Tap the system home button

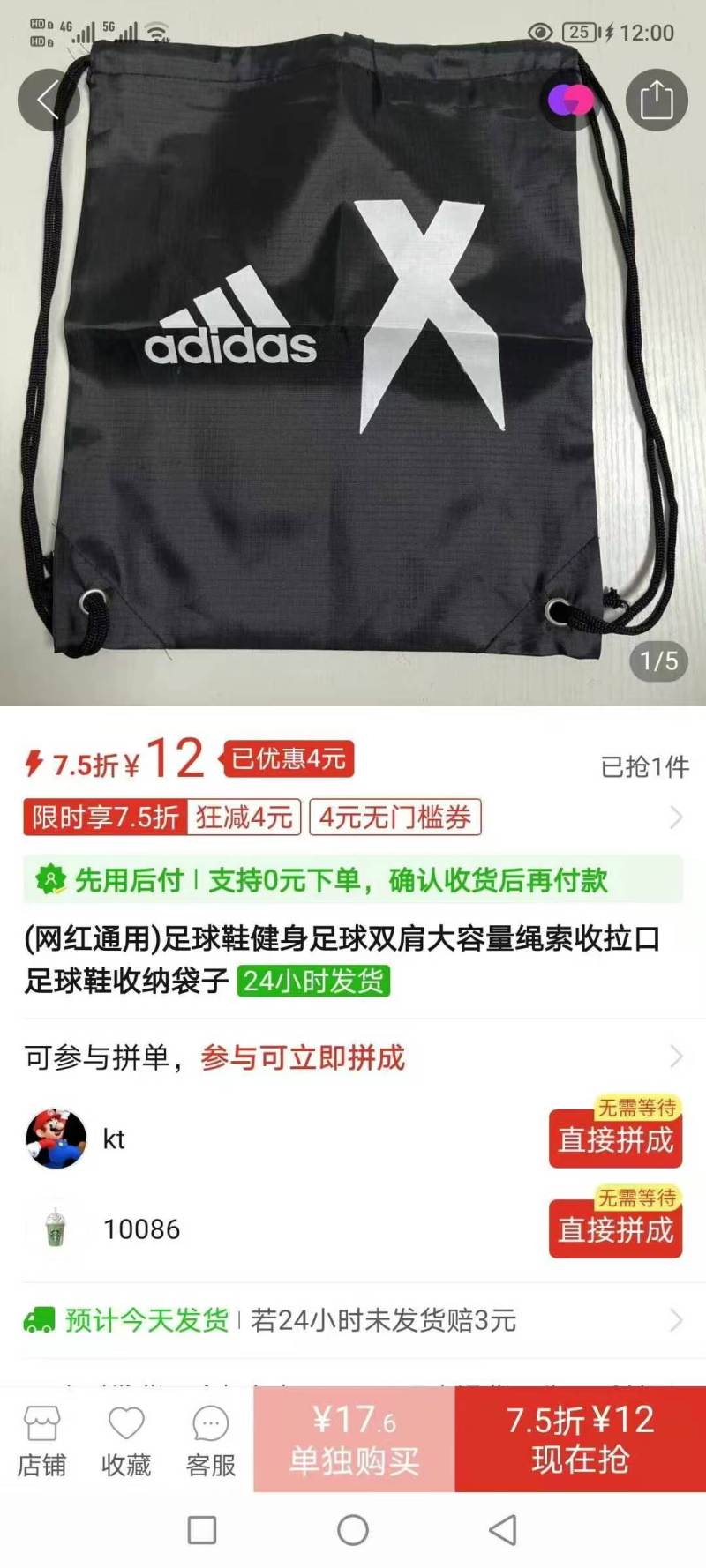(353, 1530)
